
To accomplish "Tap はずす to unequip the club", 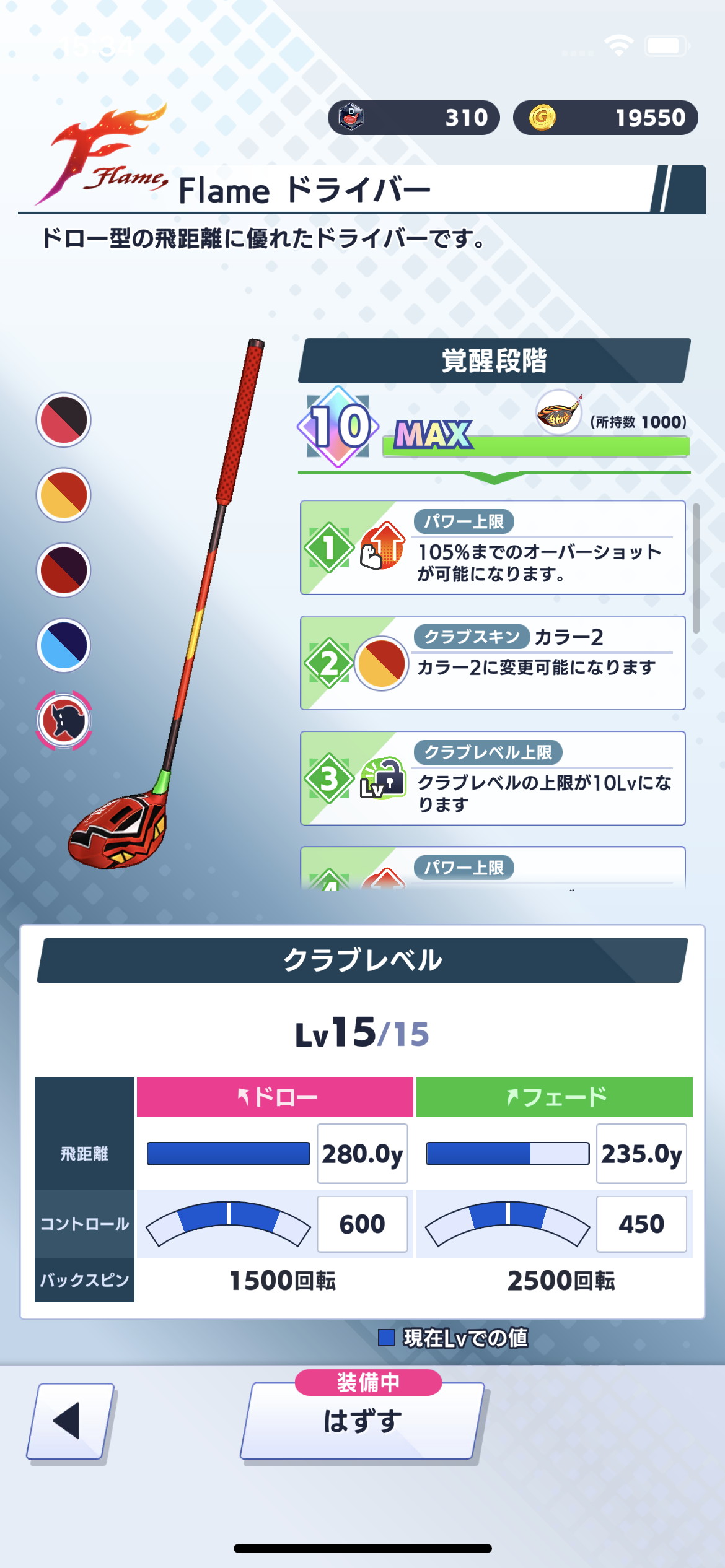I will (362, 1421).
